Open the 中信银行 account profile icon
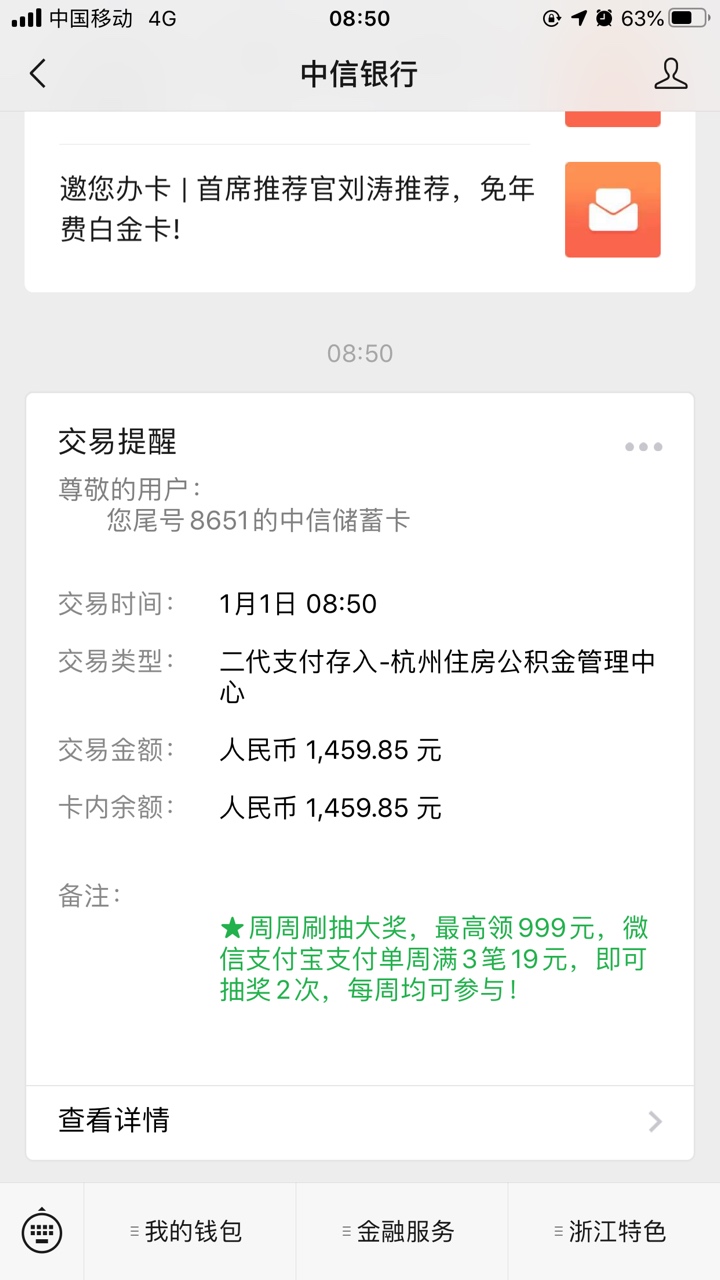The width and height of the screenshot is (720, 1280). (x=670, y=74)
